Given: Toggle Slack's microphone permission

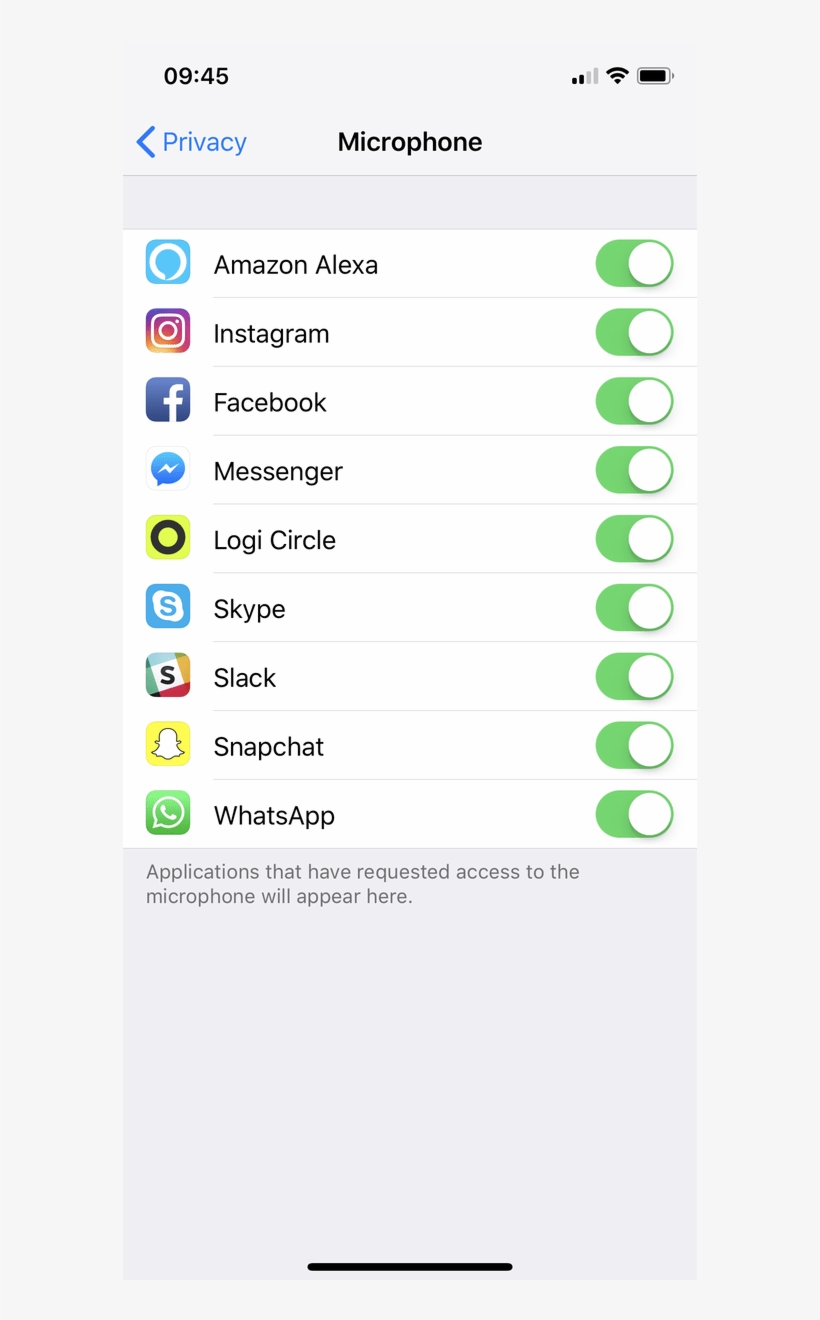Looking at the screenshot, I should [x=634, y=677].
